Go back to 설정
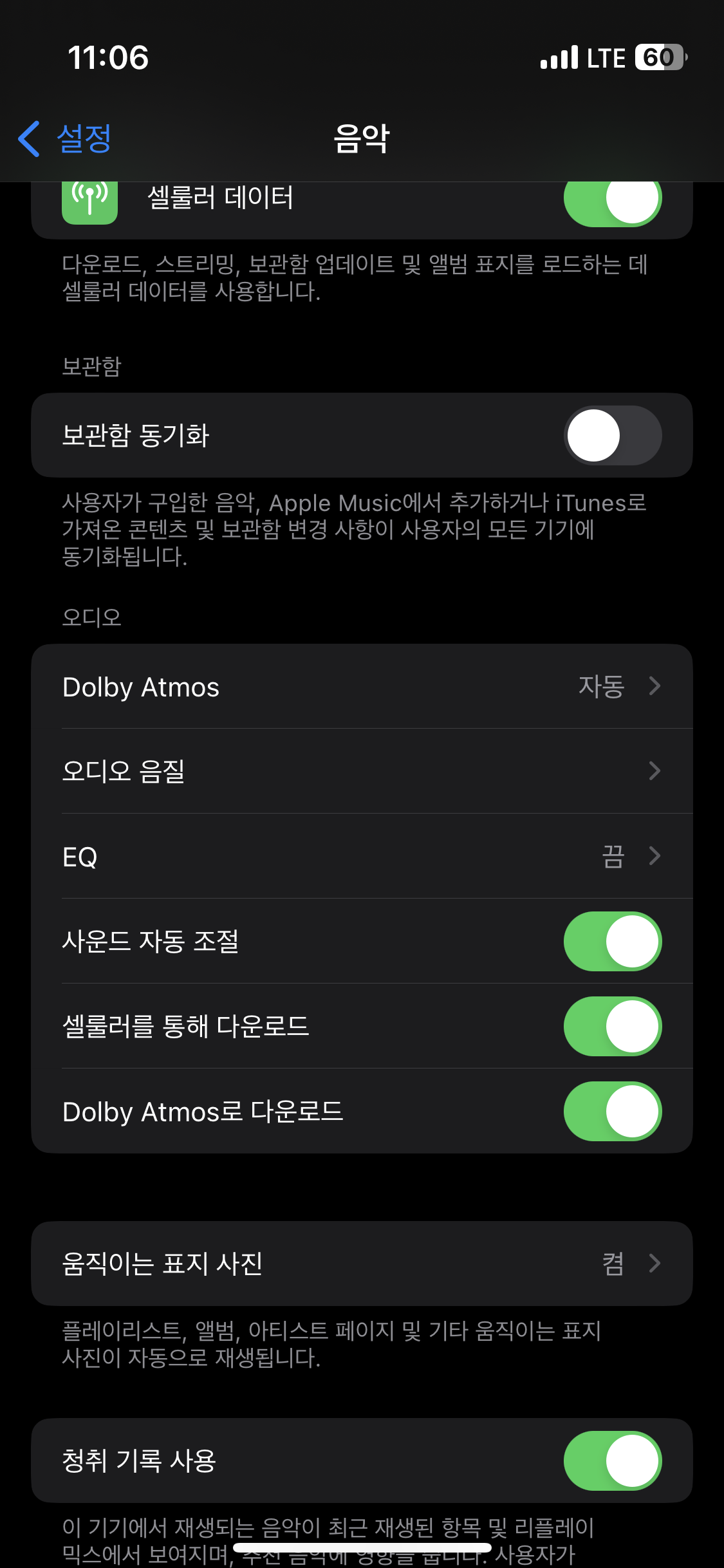724x1568 pixels. click(x=66, y=138)
